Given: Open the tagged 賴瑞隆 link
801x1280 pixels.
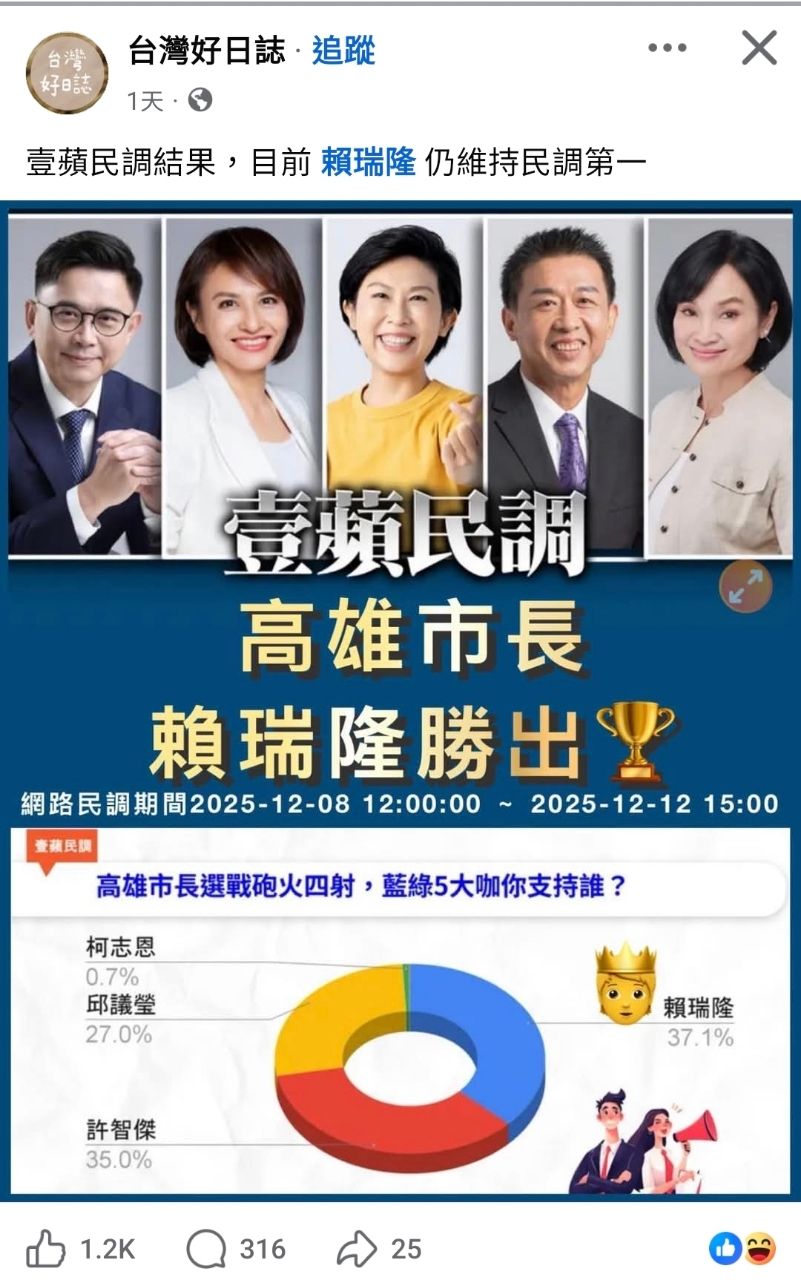Looking at the screenshot, I should pos(368,163).
